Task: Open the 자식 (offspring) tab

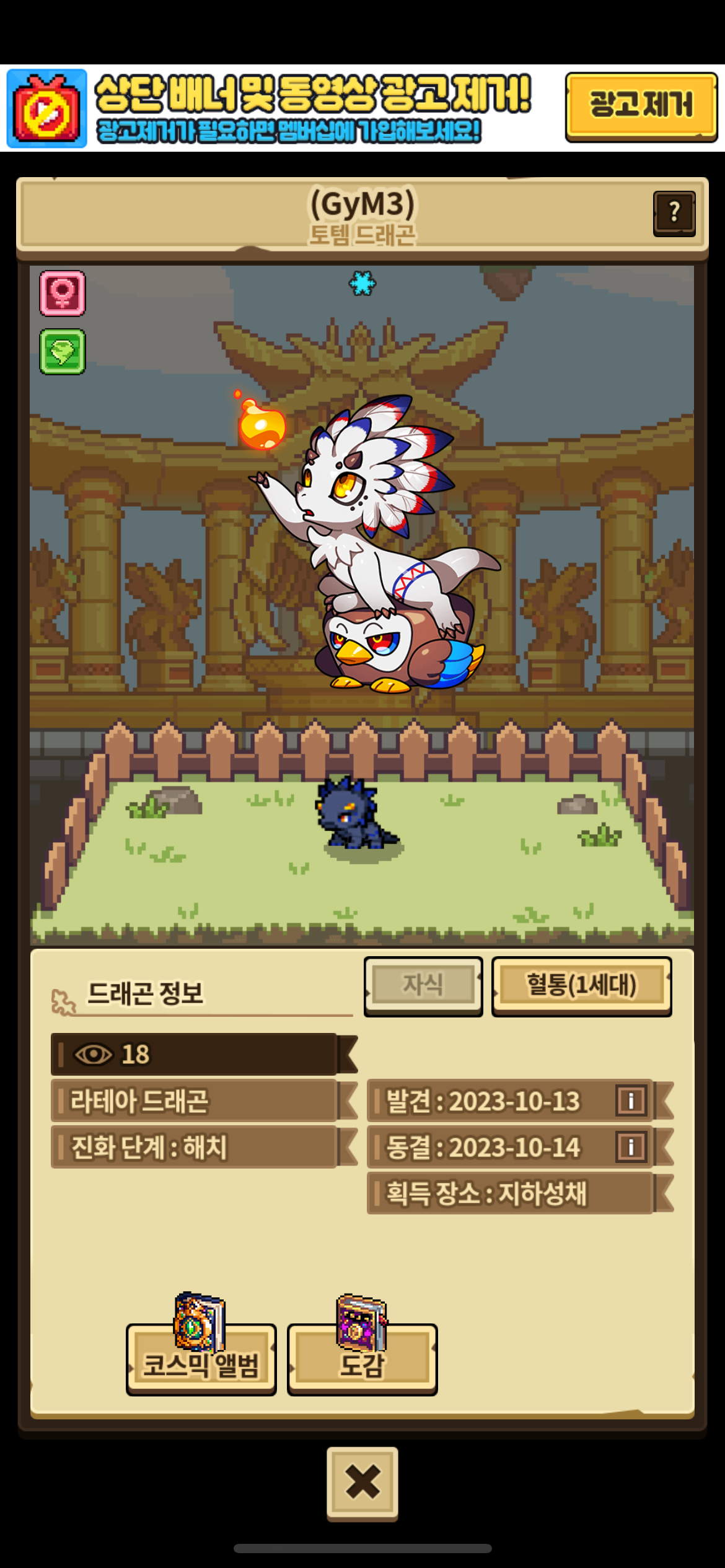Action: (423, 985)
